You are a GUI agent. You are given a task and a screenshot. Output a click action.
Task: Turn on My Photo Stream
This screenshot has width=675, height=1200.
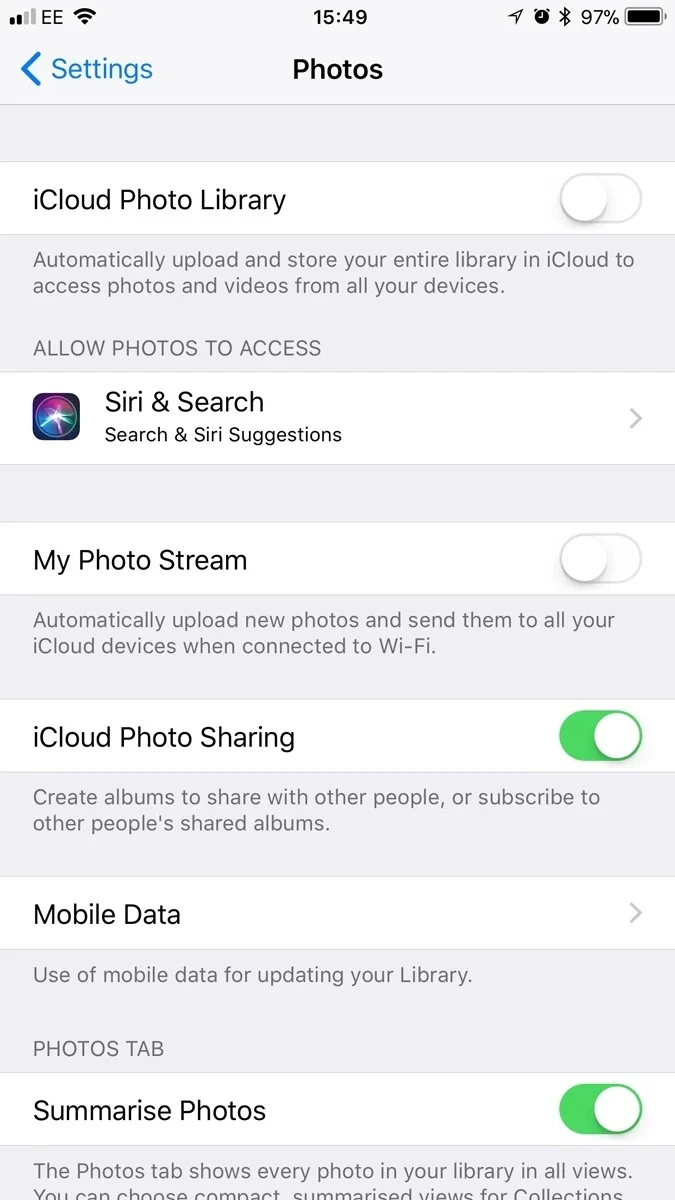[599, 559]
